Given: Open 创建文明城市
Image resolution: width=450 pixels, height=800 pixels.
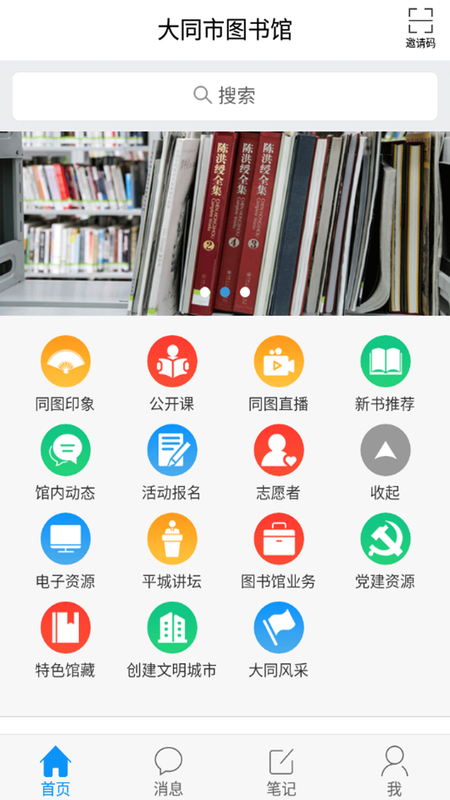Looking at the screenshot, I should point(172,640).
